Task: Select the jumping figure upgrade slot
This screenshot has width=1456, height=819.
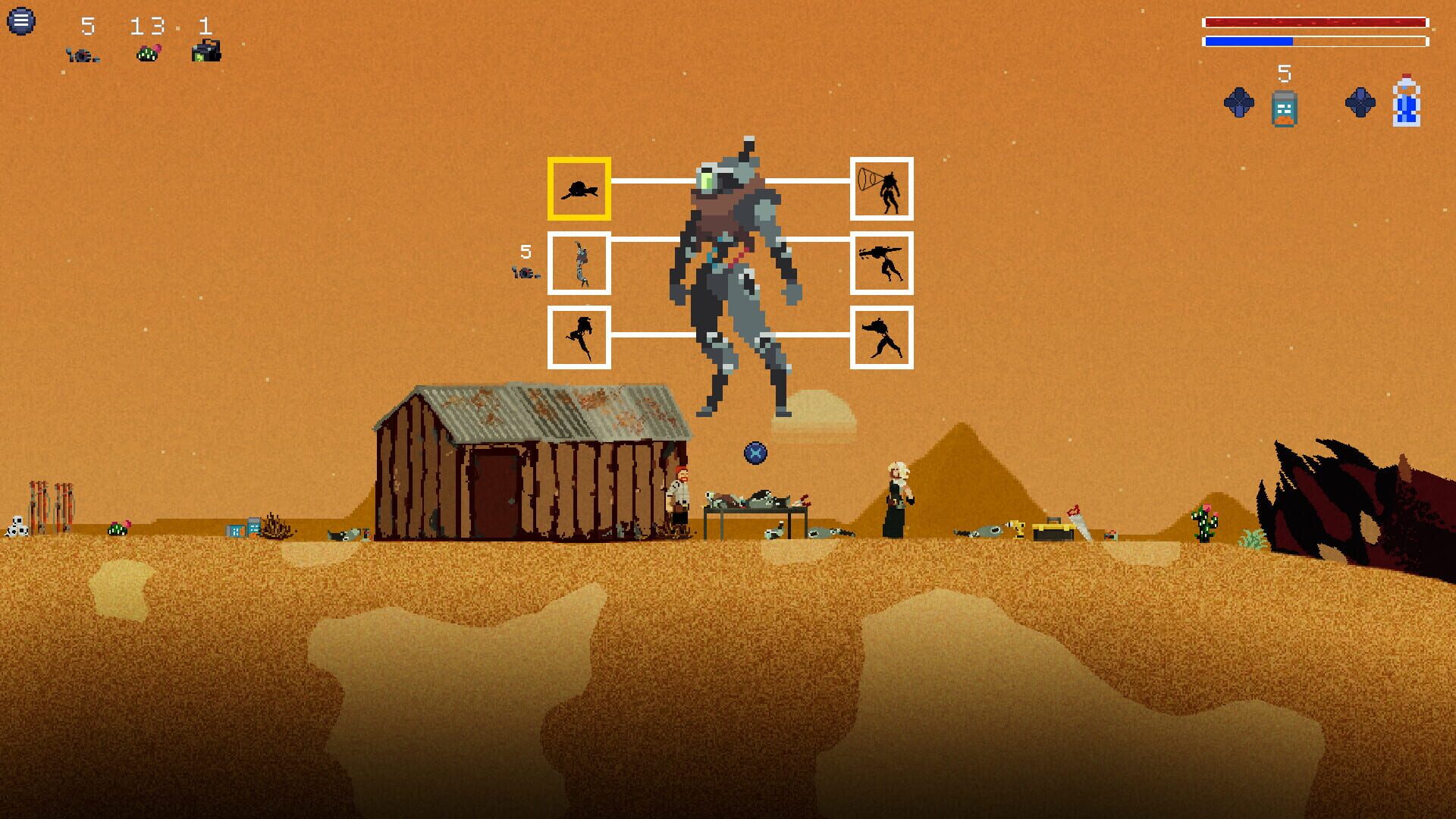Action: tap(579, 337)
